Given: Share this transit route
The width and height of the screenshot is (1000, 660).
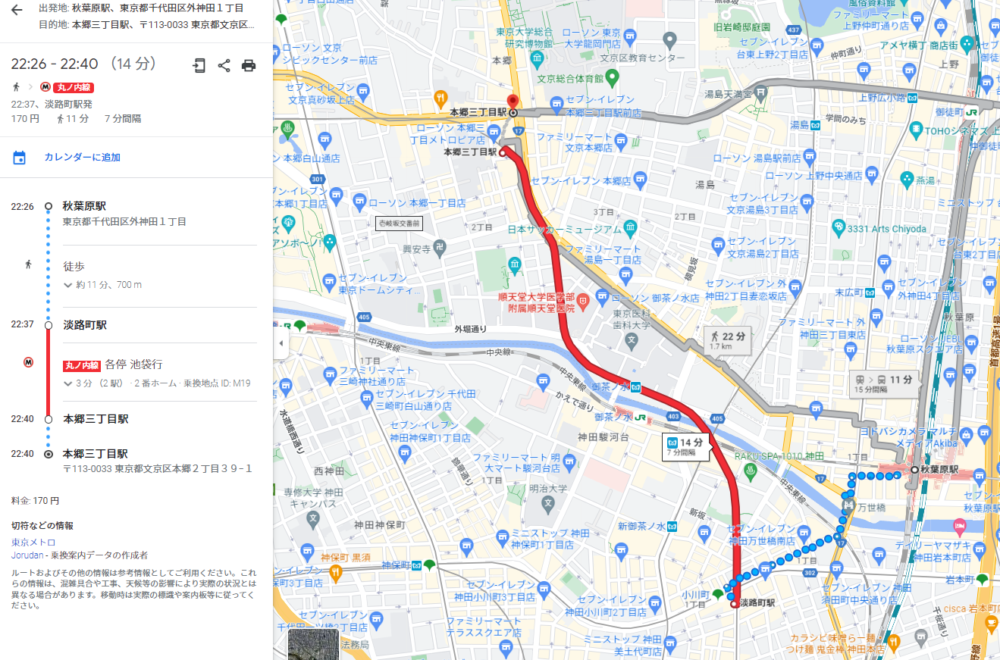Looking at the screenshot, I should (x=224, y=65).
